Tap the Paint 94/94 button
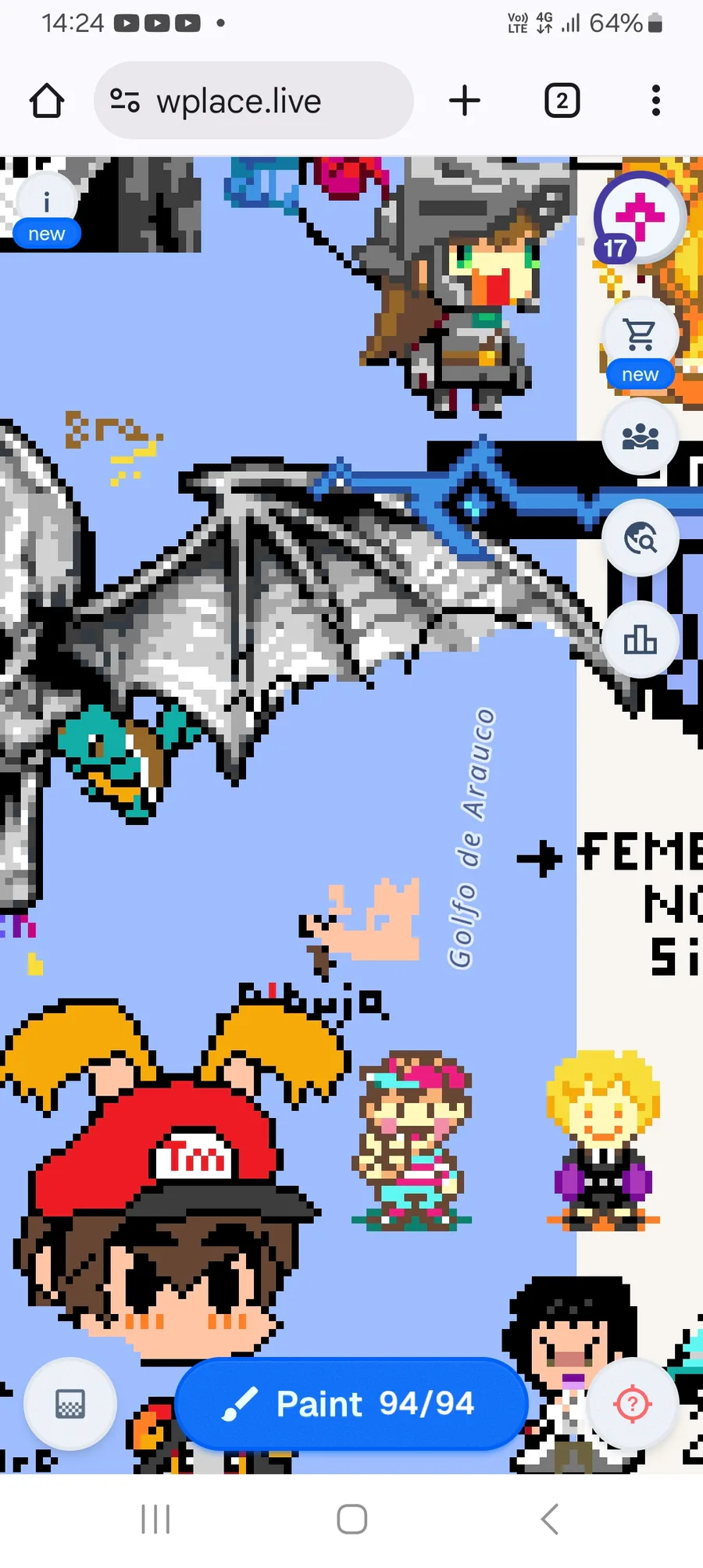Screen dimensions: 703x1568 351,1404
